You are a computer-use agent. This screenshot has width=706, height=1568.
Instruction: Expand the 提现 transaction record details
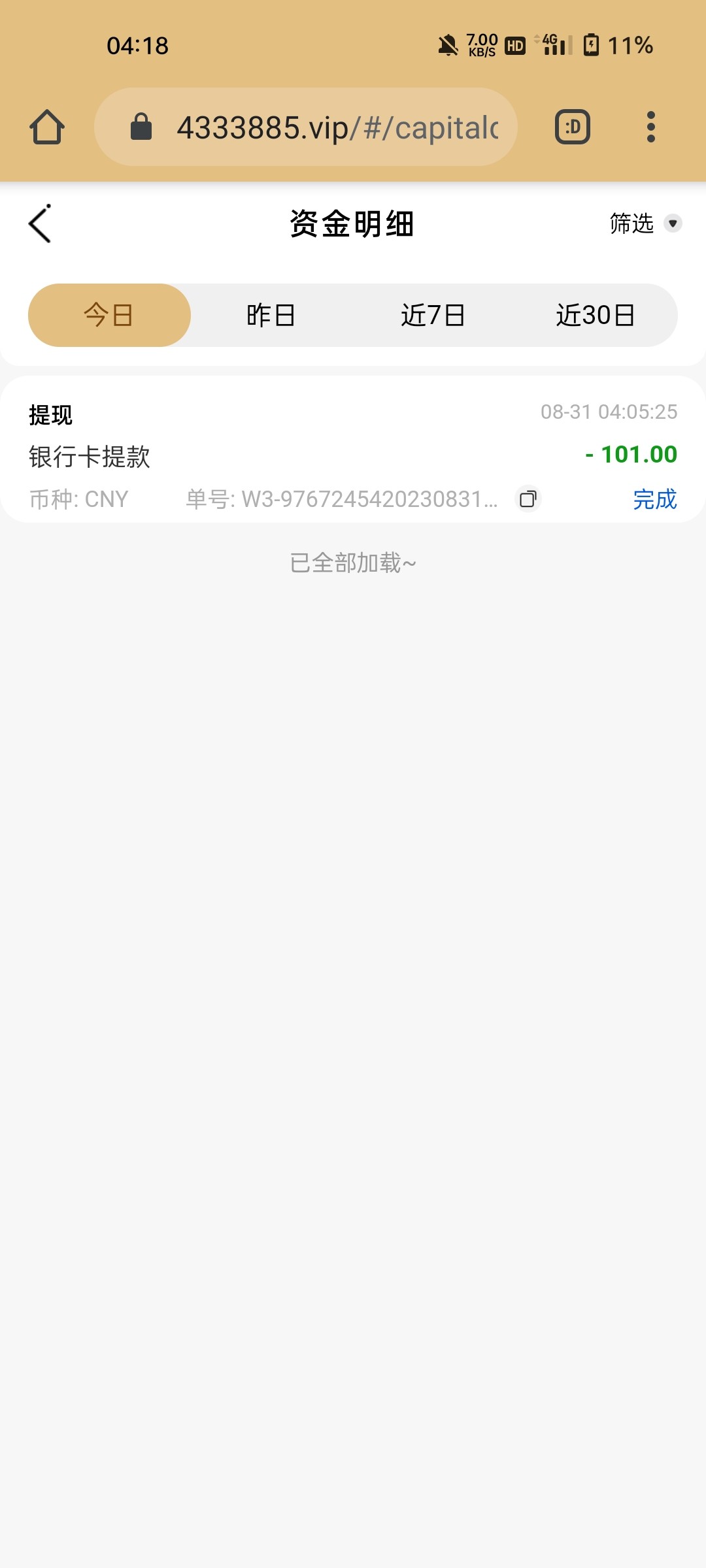pos(50,414)
